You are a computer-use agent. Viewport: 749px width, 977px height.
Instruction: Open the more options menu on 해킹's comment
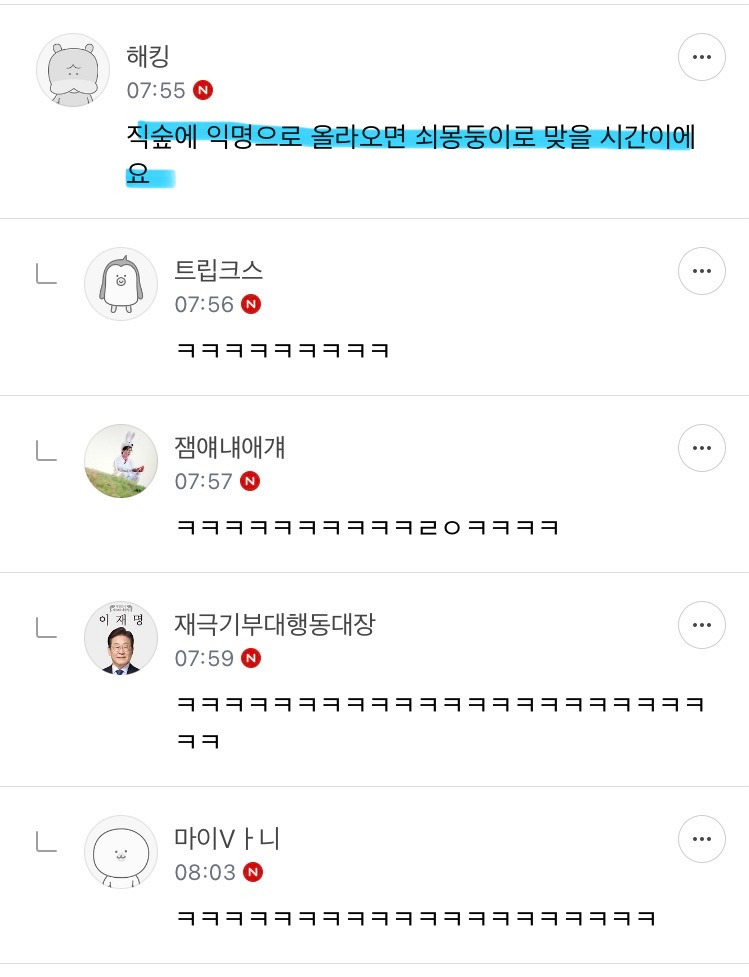pyautogui.click(x=702, y=57)
